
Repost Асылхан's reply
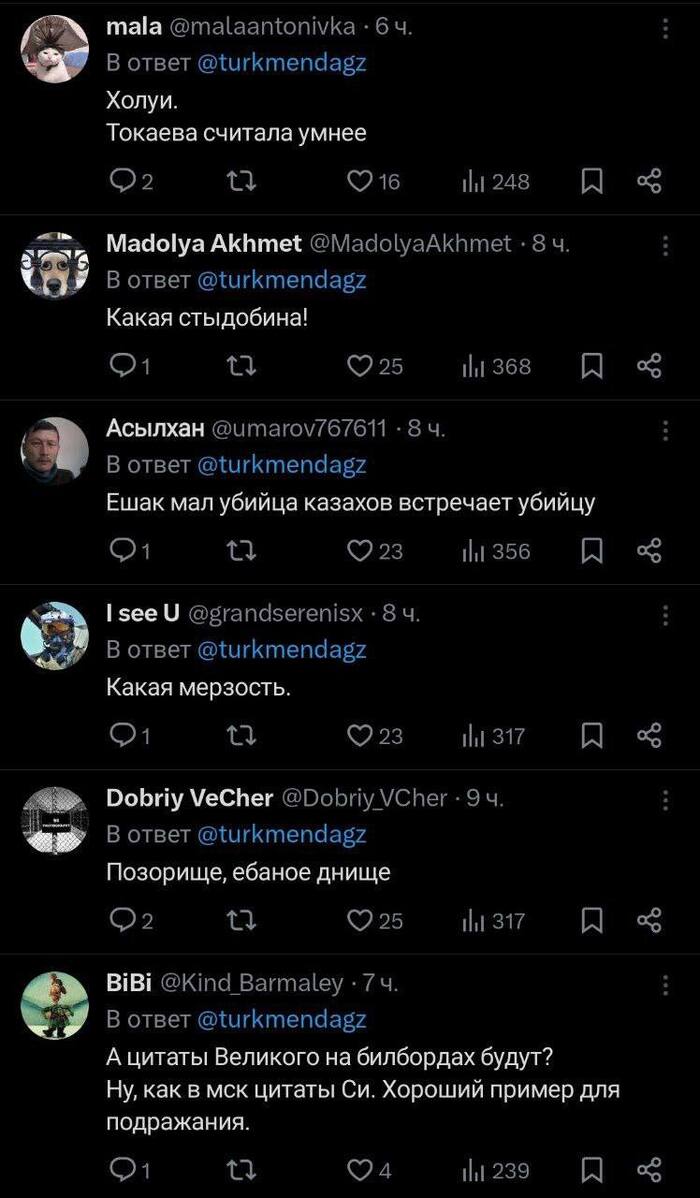242,551
